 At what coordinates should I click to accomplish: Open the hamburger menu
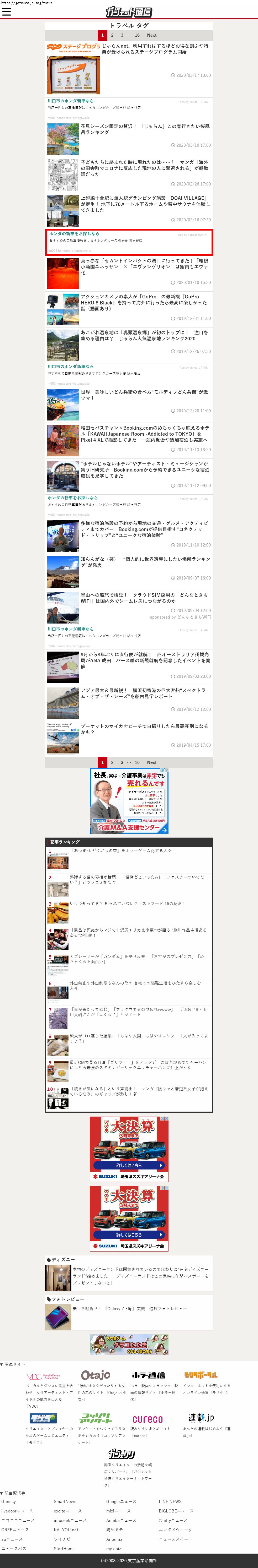pos(7,12)
